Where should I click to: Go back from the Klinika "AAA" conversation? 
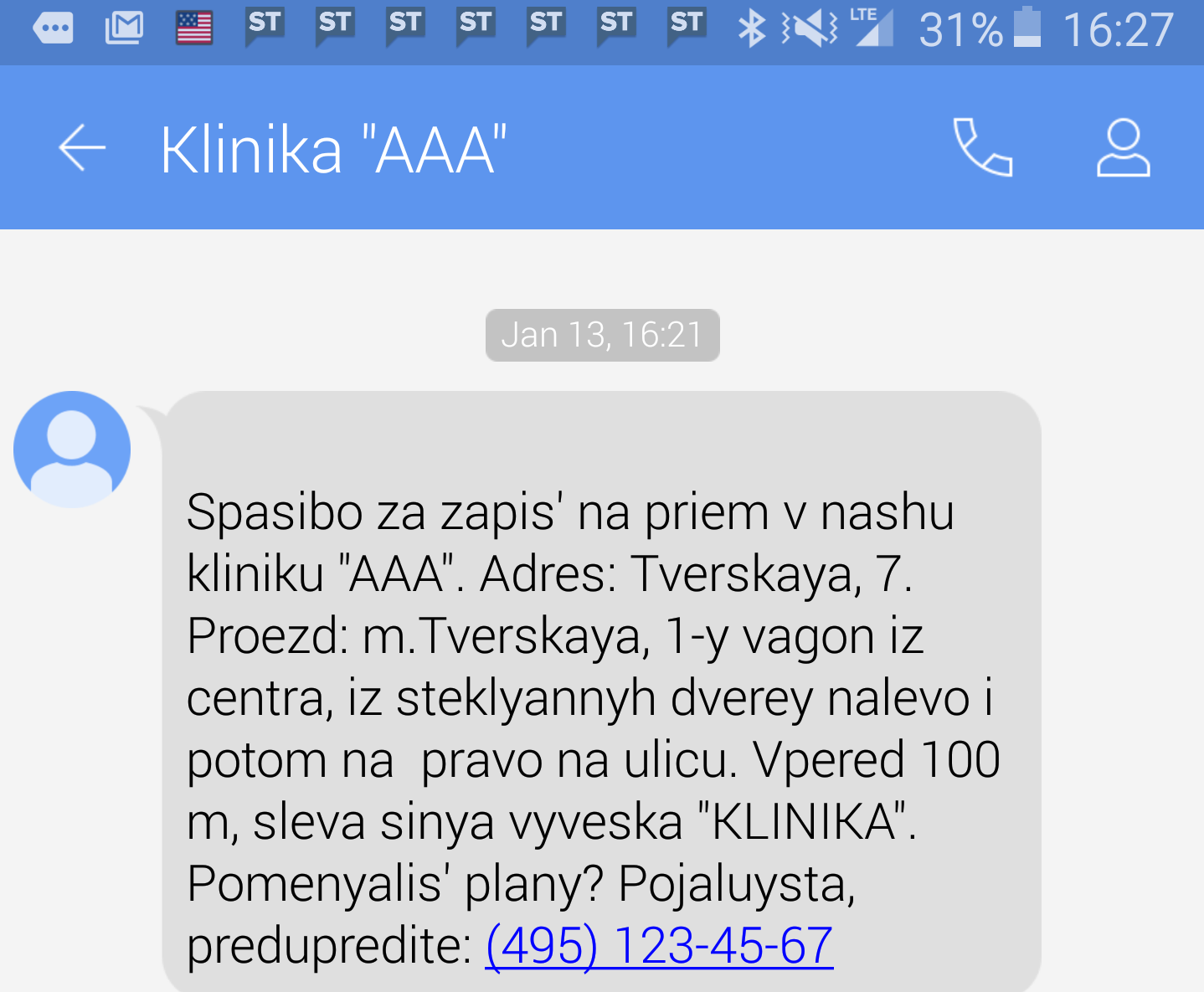[x=82, y=148]
